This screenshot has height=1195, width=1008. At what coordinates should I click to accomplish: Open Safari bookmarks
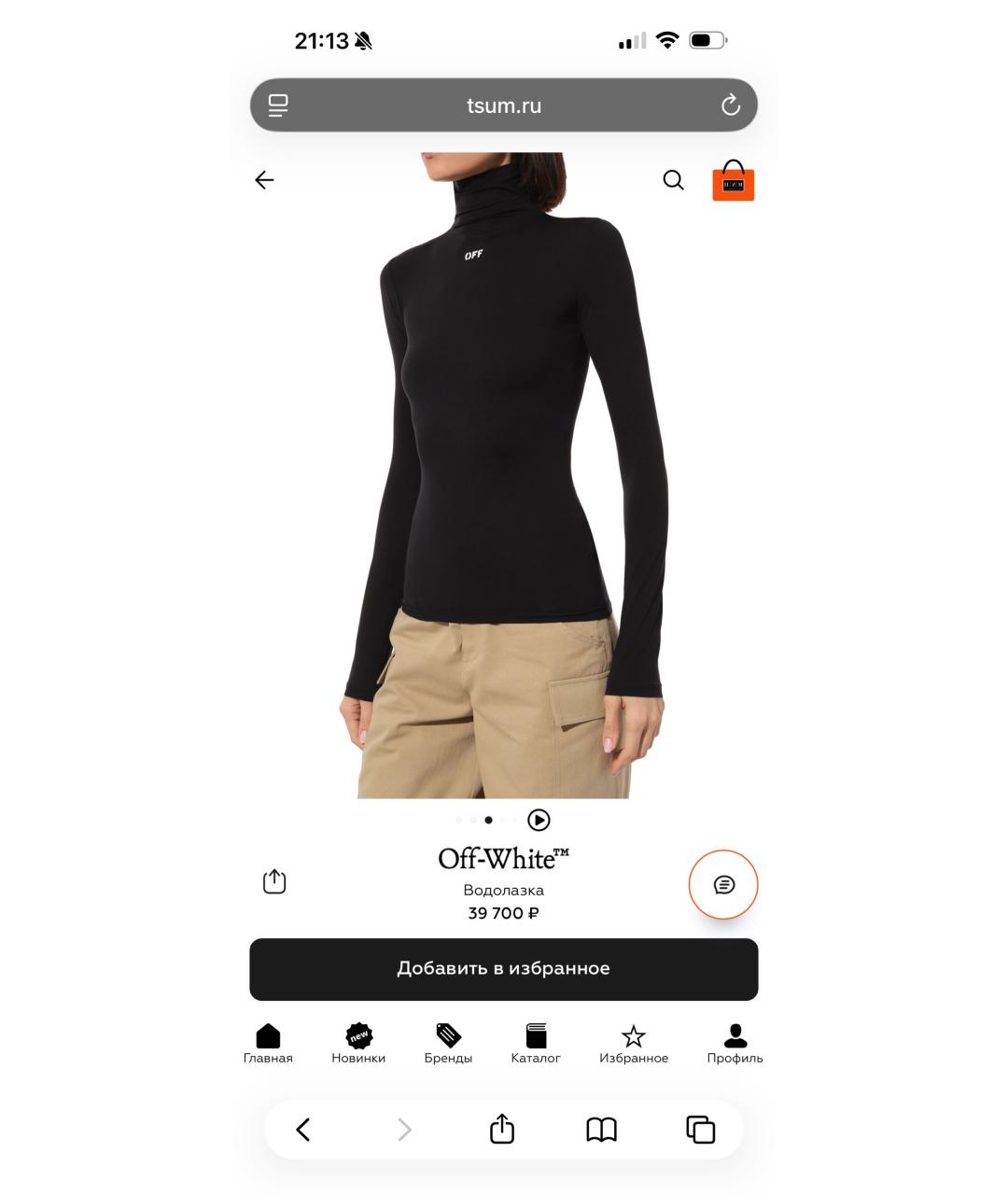point(601,1130)
